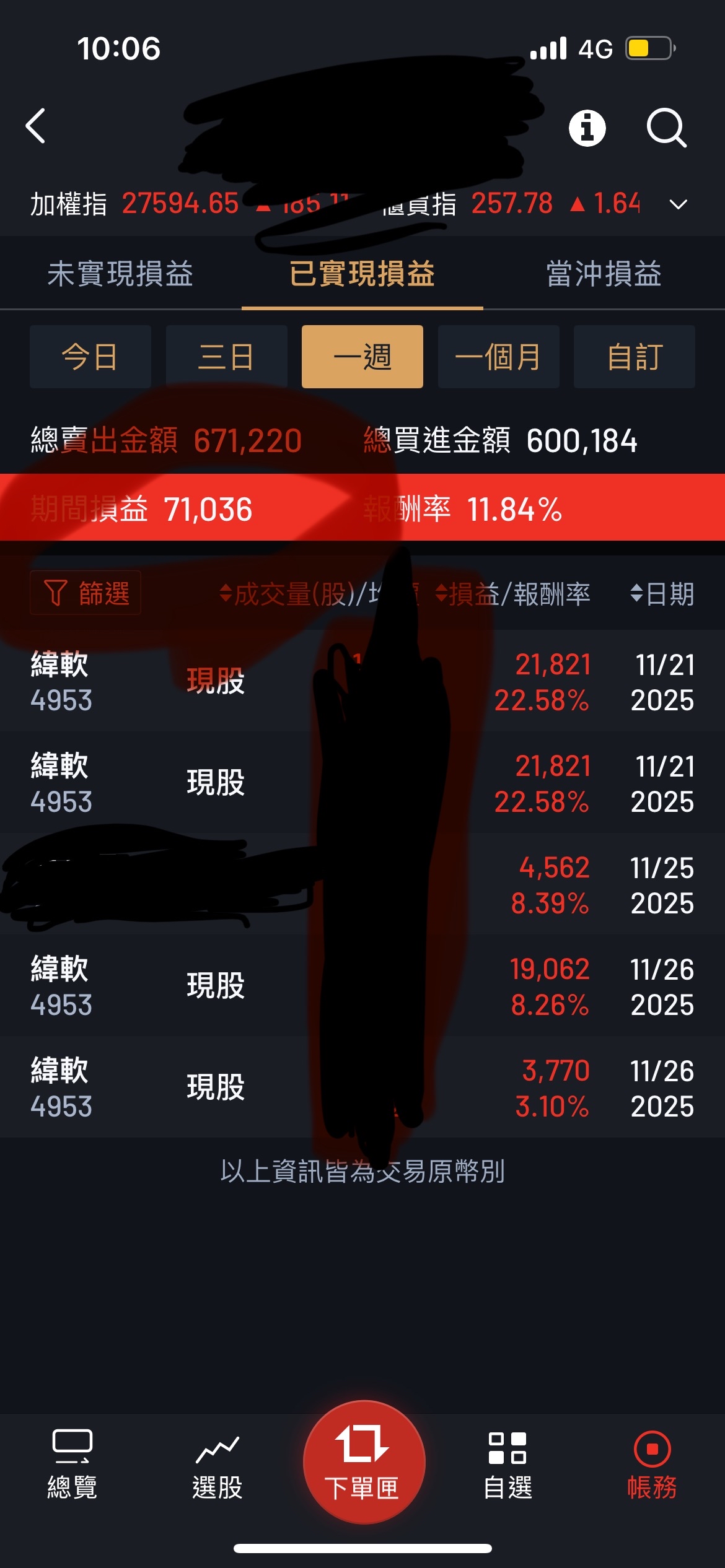
Task: Expand the market index ticker chevron
Action: [679, 204]
